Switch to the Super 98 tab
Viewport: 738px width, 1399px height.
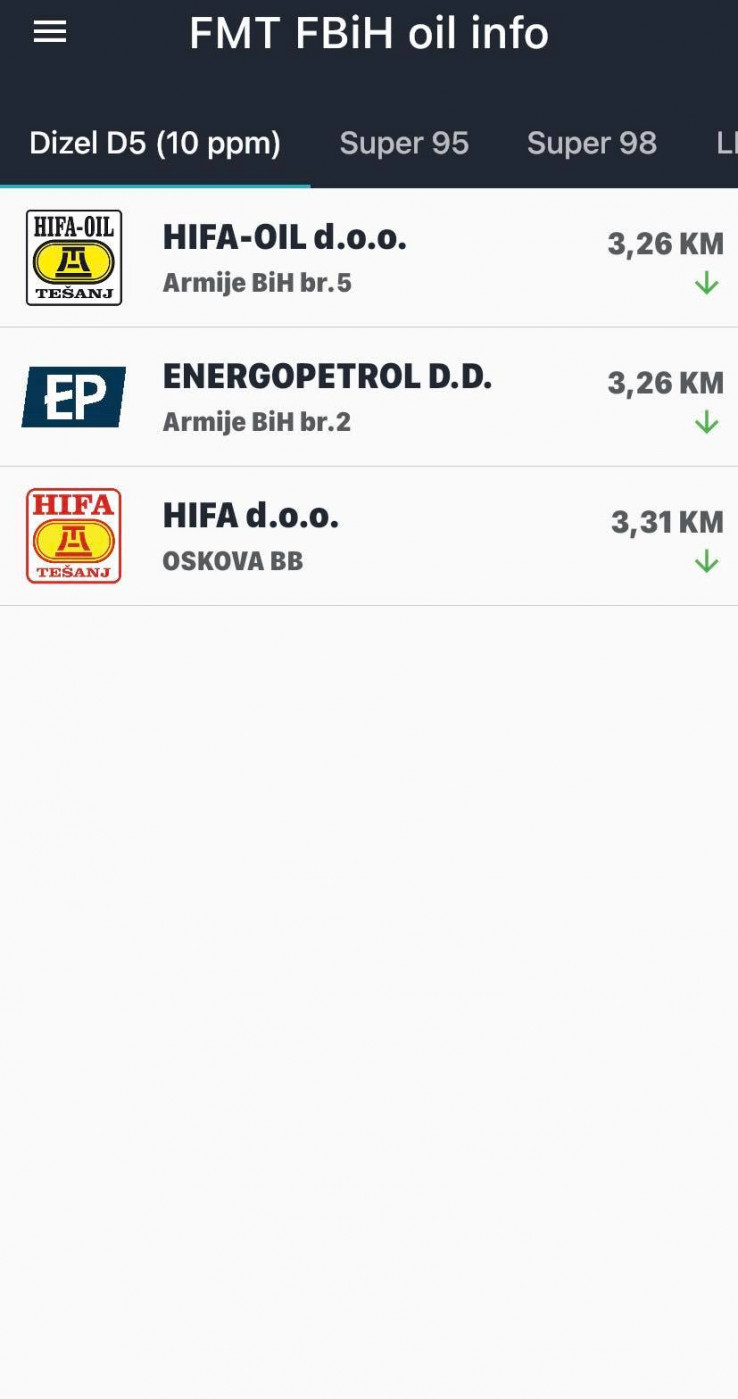coord(591,144)
